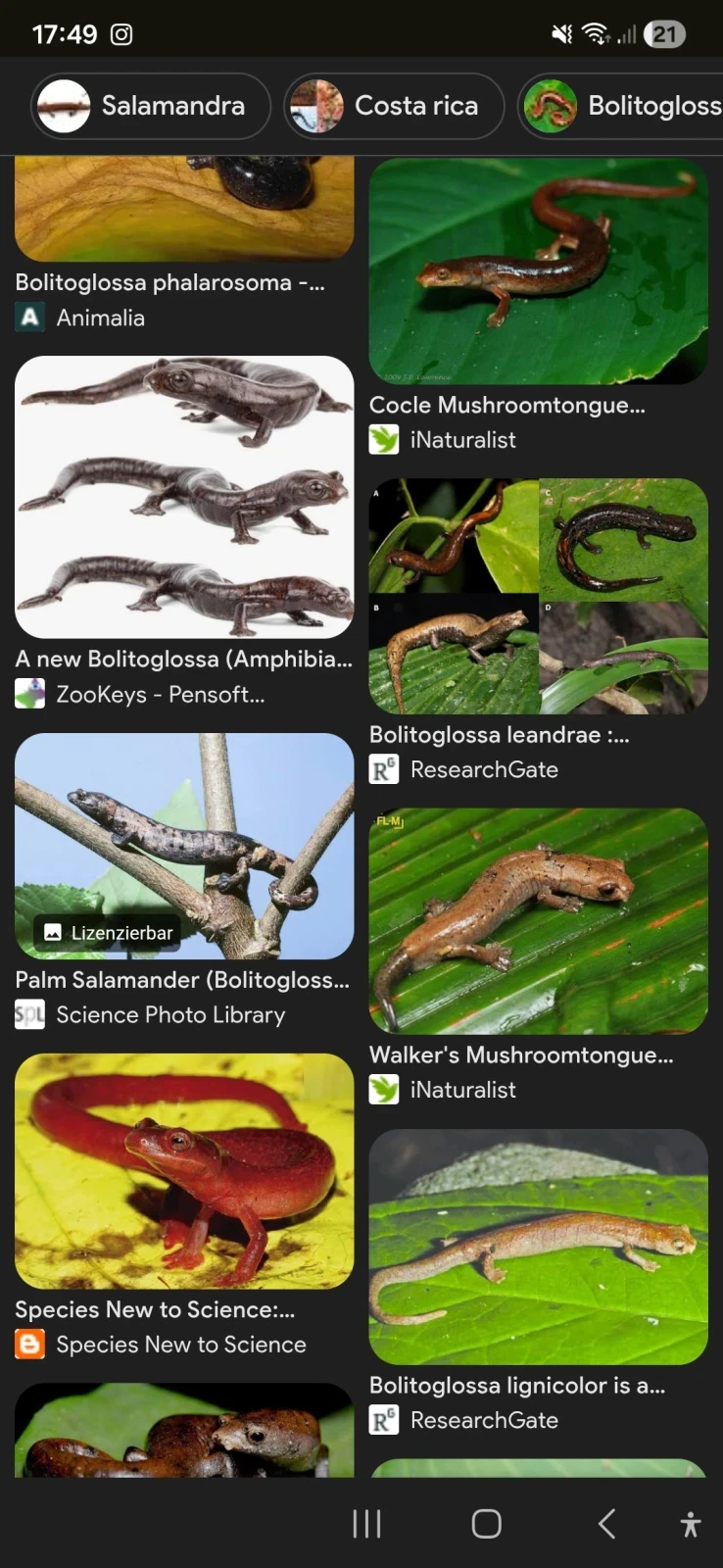Image resolution: width=723 pixels, height=1568 pixels.
Task: Open the Palm Salamander Science Photo Library image
Action: coord(184,846)
